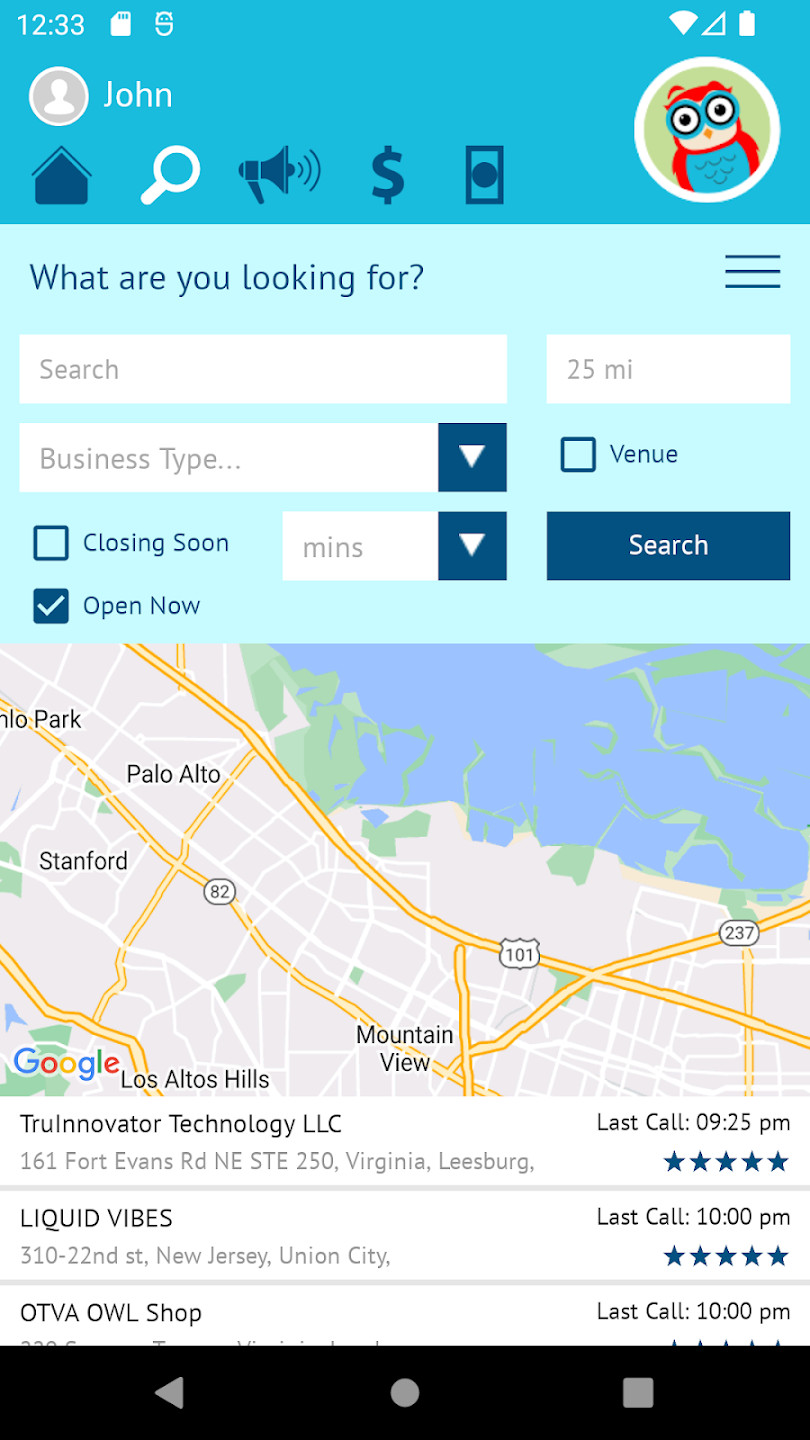Expand the Business Type dropdown
This screenshot has width=810, height=1440.
472,458
